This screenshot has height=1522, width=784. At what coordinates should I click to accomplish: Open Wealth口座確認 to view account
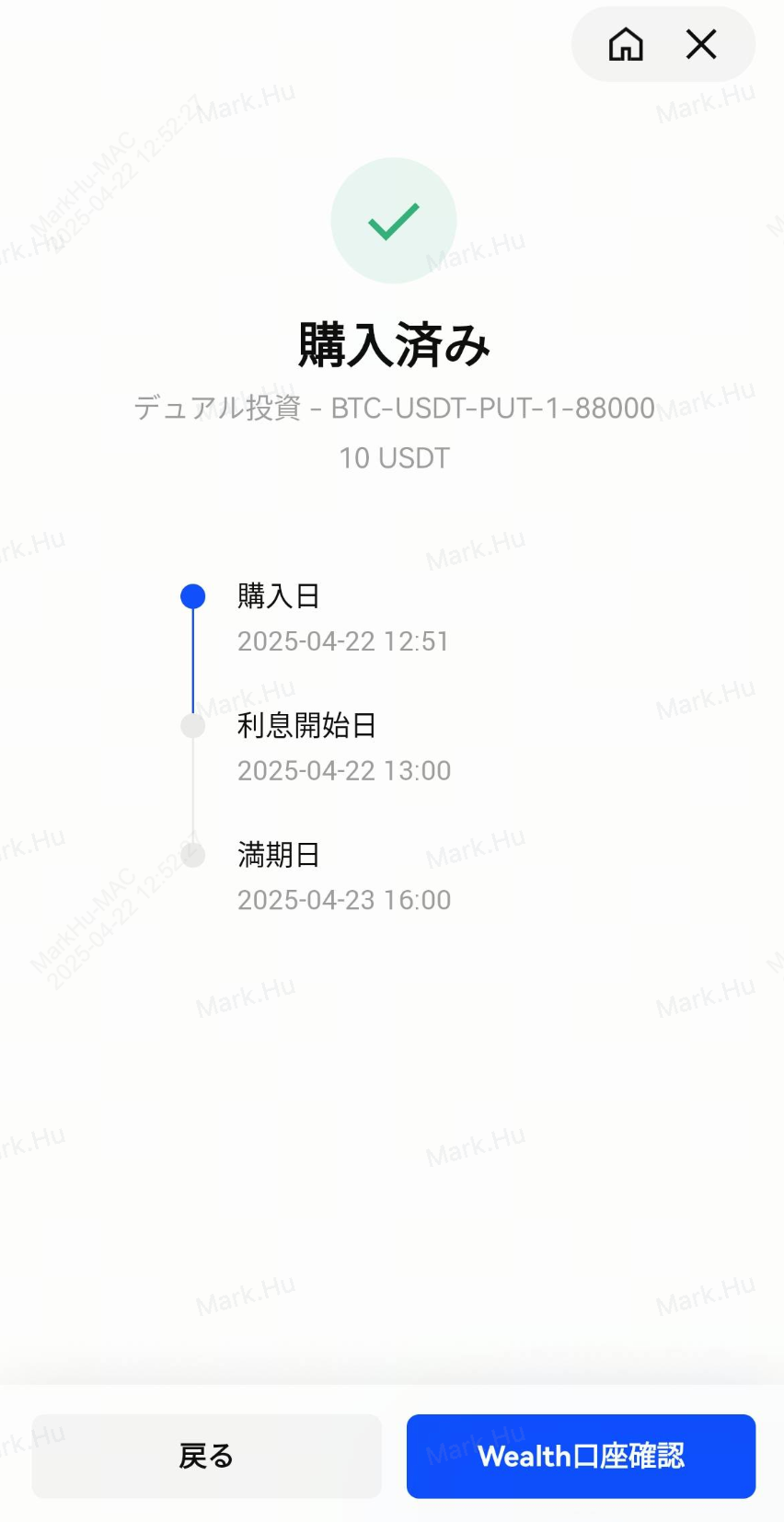coord(581,1456)
